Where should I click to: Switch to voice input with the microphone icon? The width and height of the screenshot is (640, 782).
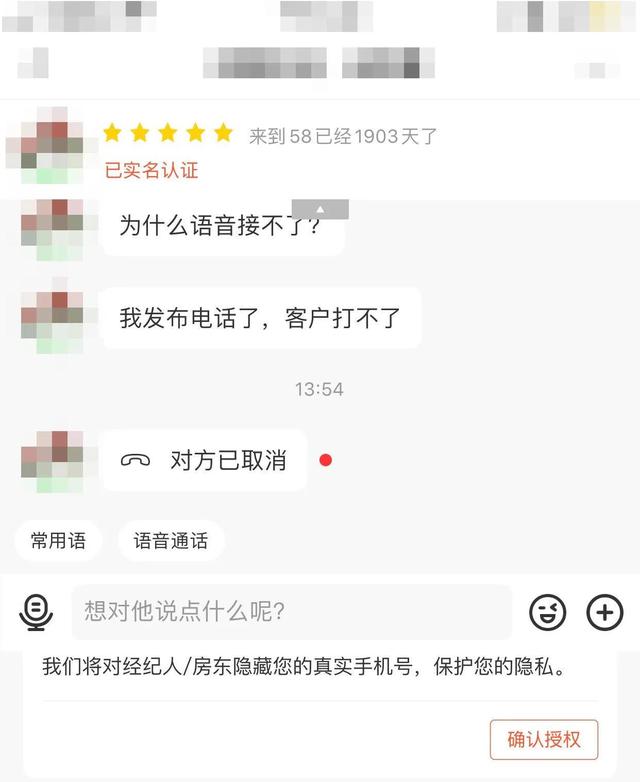(x=36, y=612)
